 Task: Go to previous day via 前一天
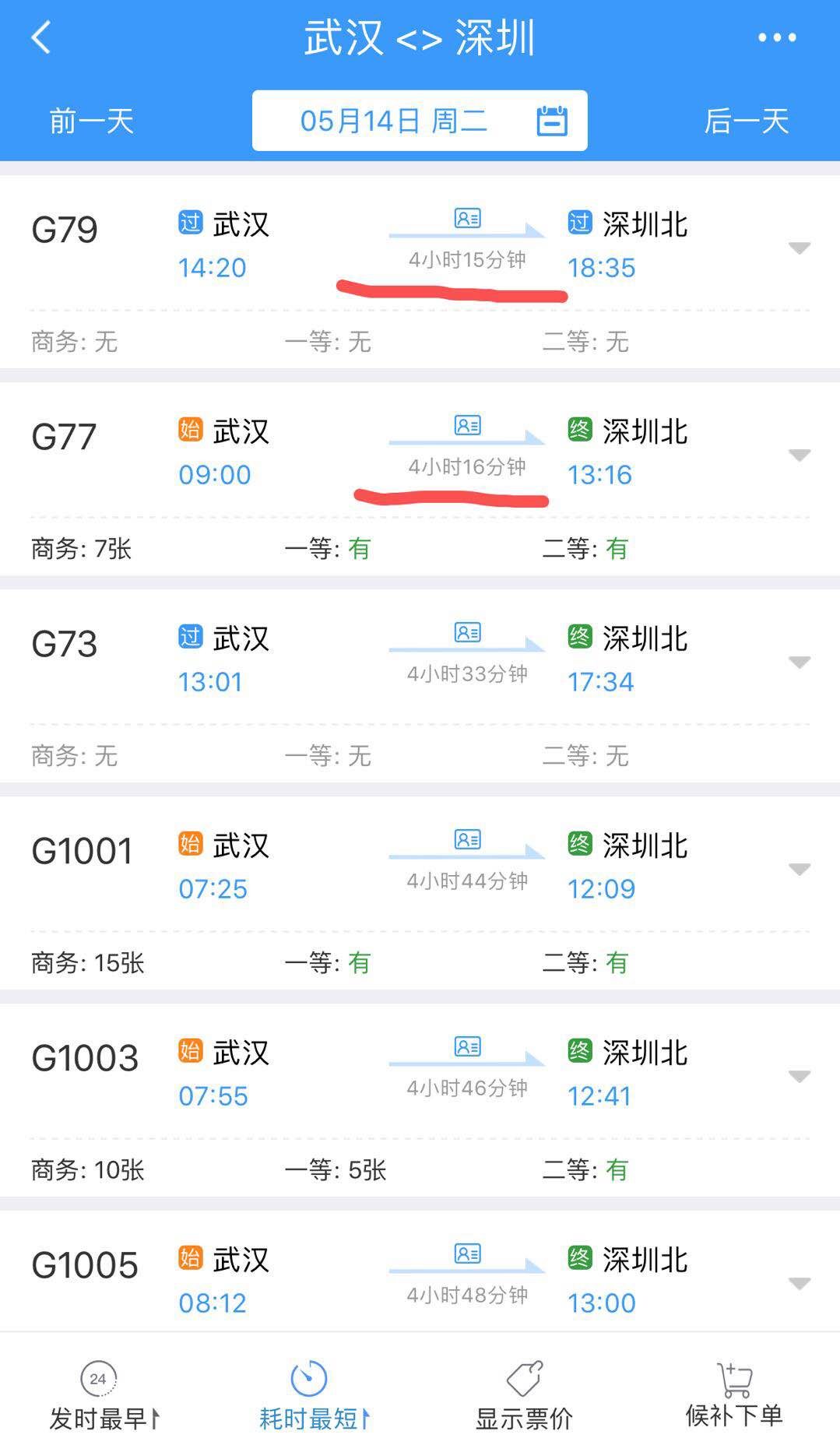(91, 121)
